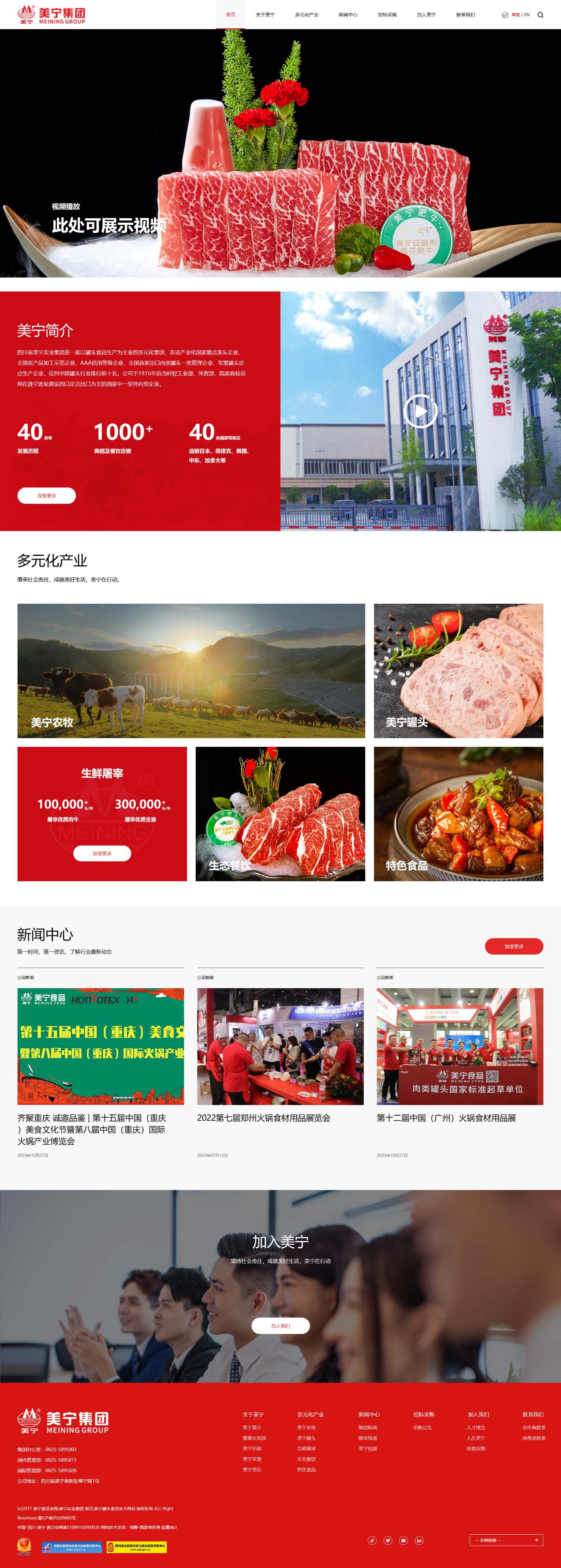This screenshot has height=1568, width=561.
Task: Tap 探索更多 in the 新闻中心 section
Action: point(514,946)
